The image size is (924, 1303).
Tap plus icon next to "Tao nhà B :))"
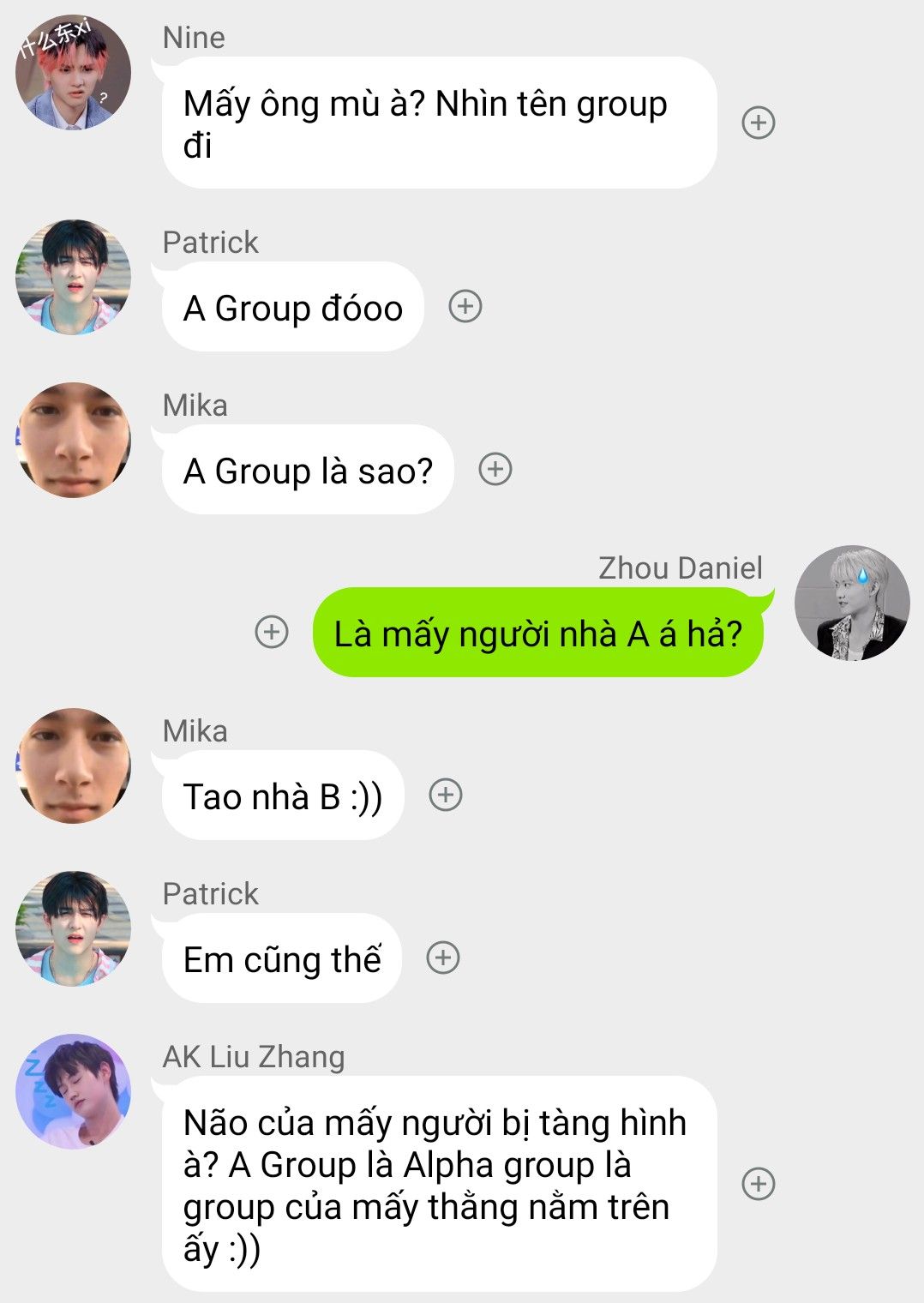445,795
